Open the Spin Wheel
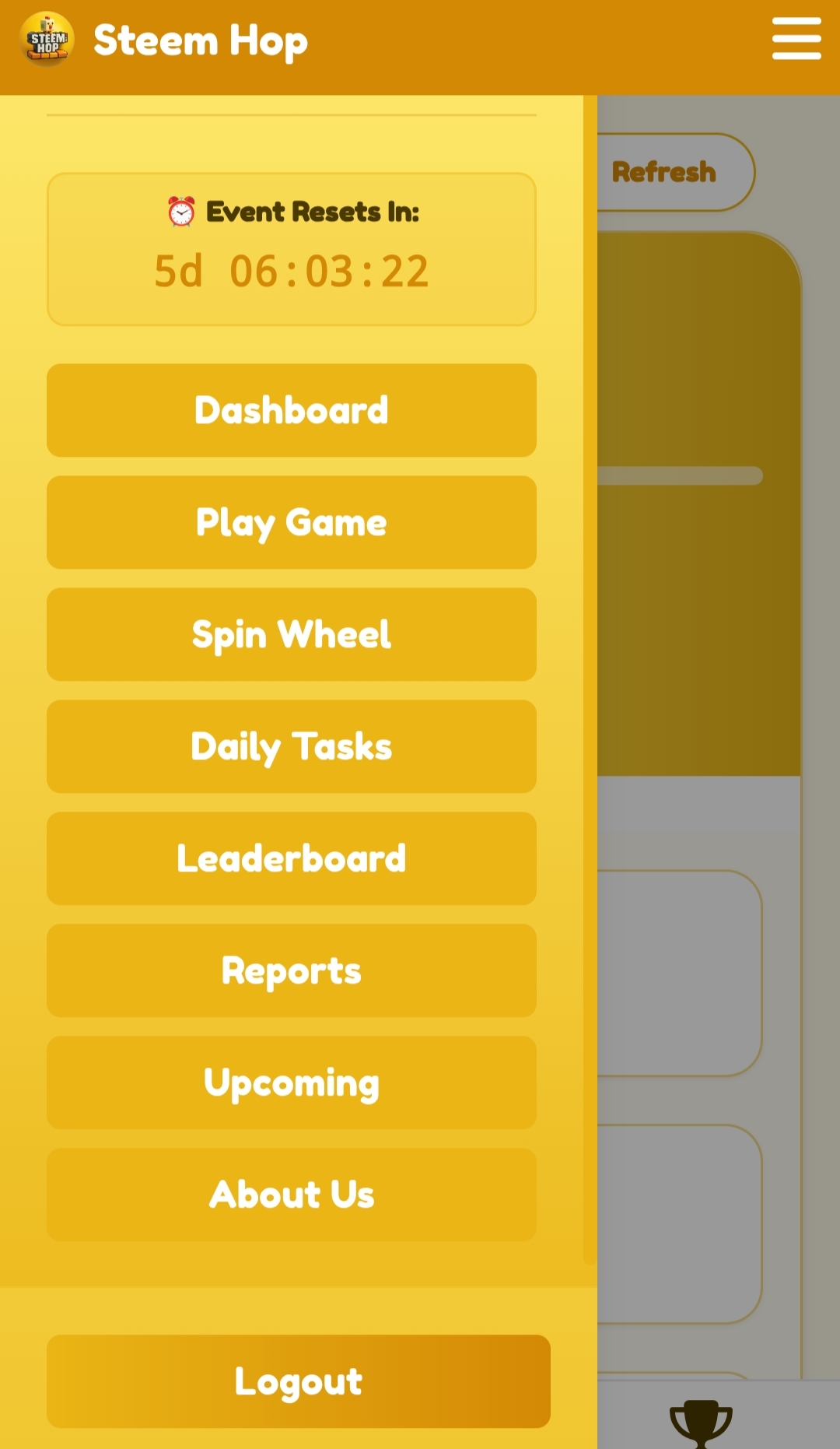 point(292,634)
